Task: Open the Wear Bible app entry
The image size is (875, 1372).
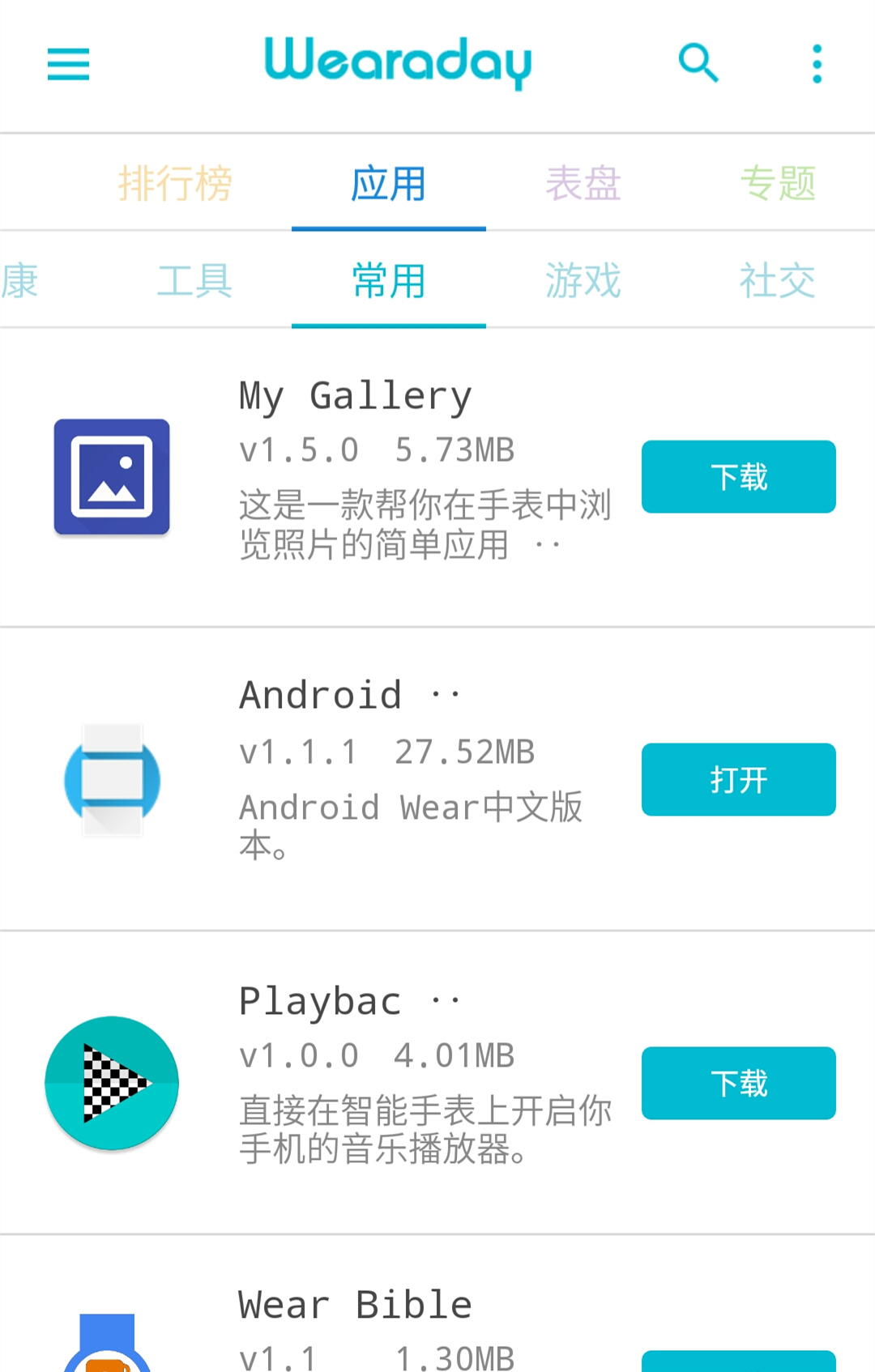Action: tap(355, 1306)
